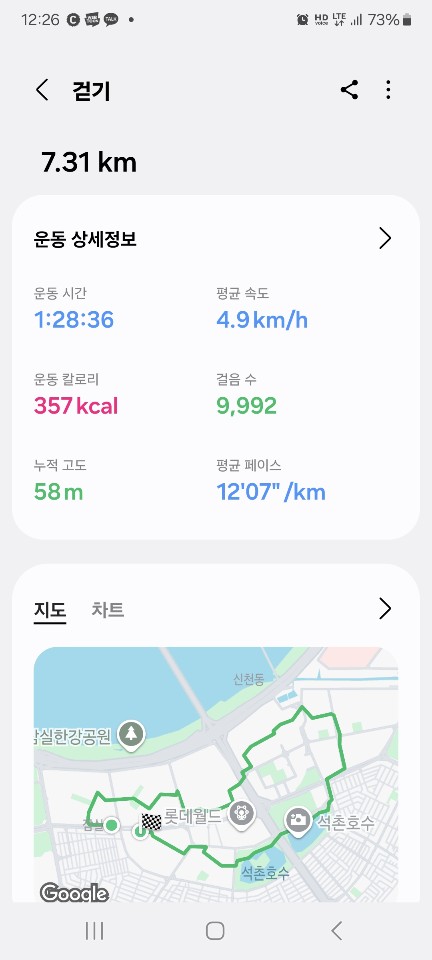The image size is (432, 960).
Task: Share this walking workout
Action: coord(349,90)
